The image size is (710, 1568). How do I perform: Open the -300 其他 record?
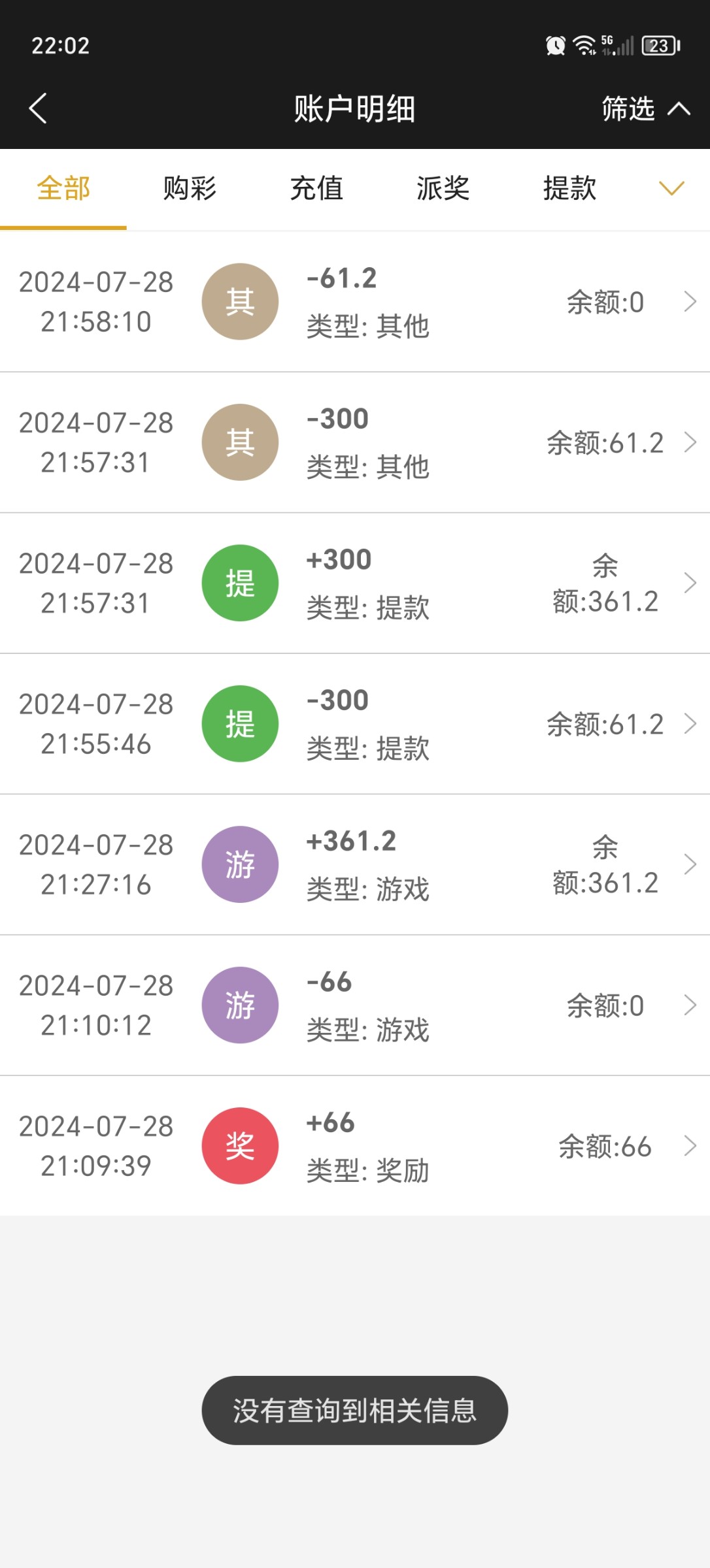355,442
